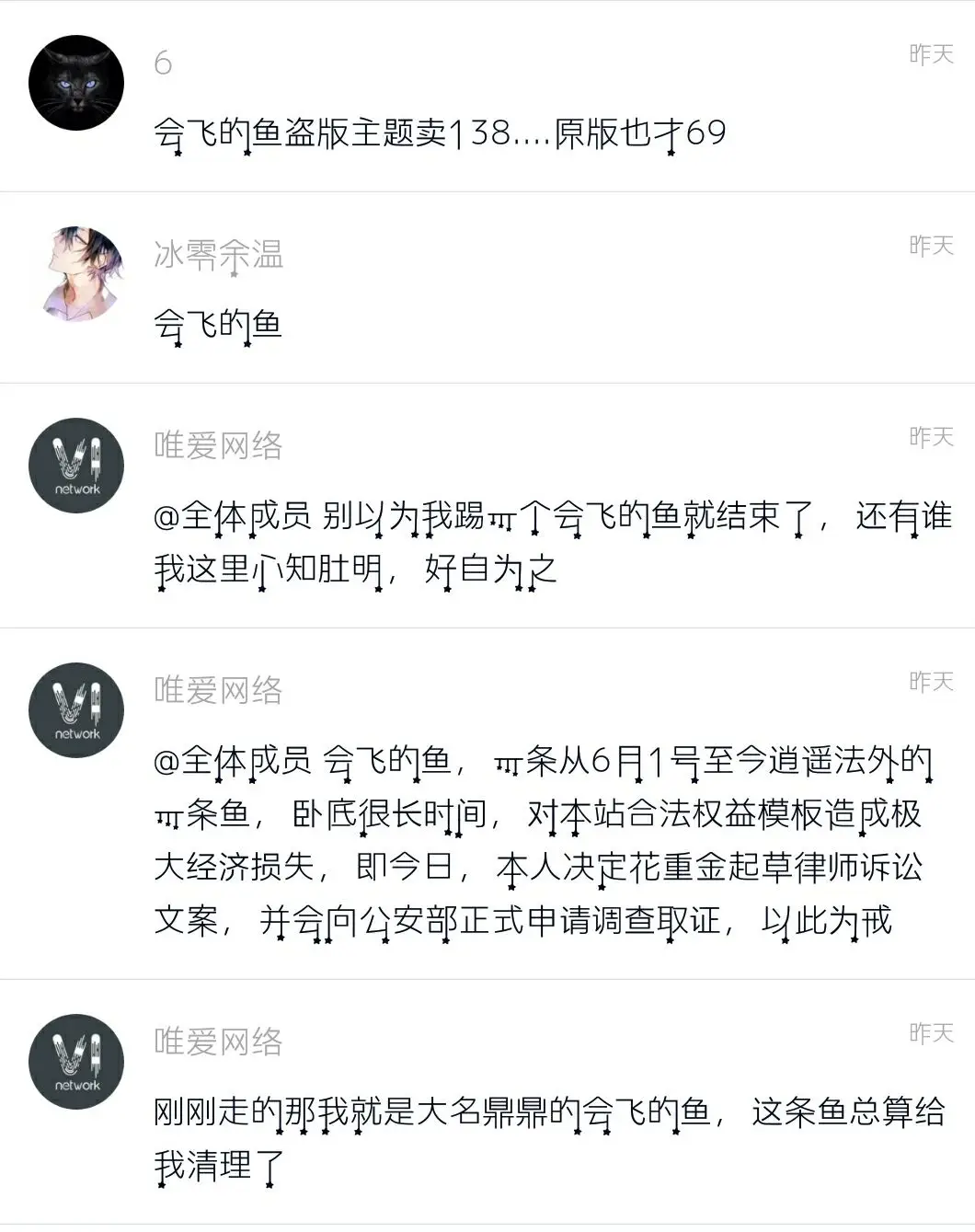Open 唯爱网络's message starting with "刚刚走的"
The image size is (975, 1232).
pos(549,1139)
